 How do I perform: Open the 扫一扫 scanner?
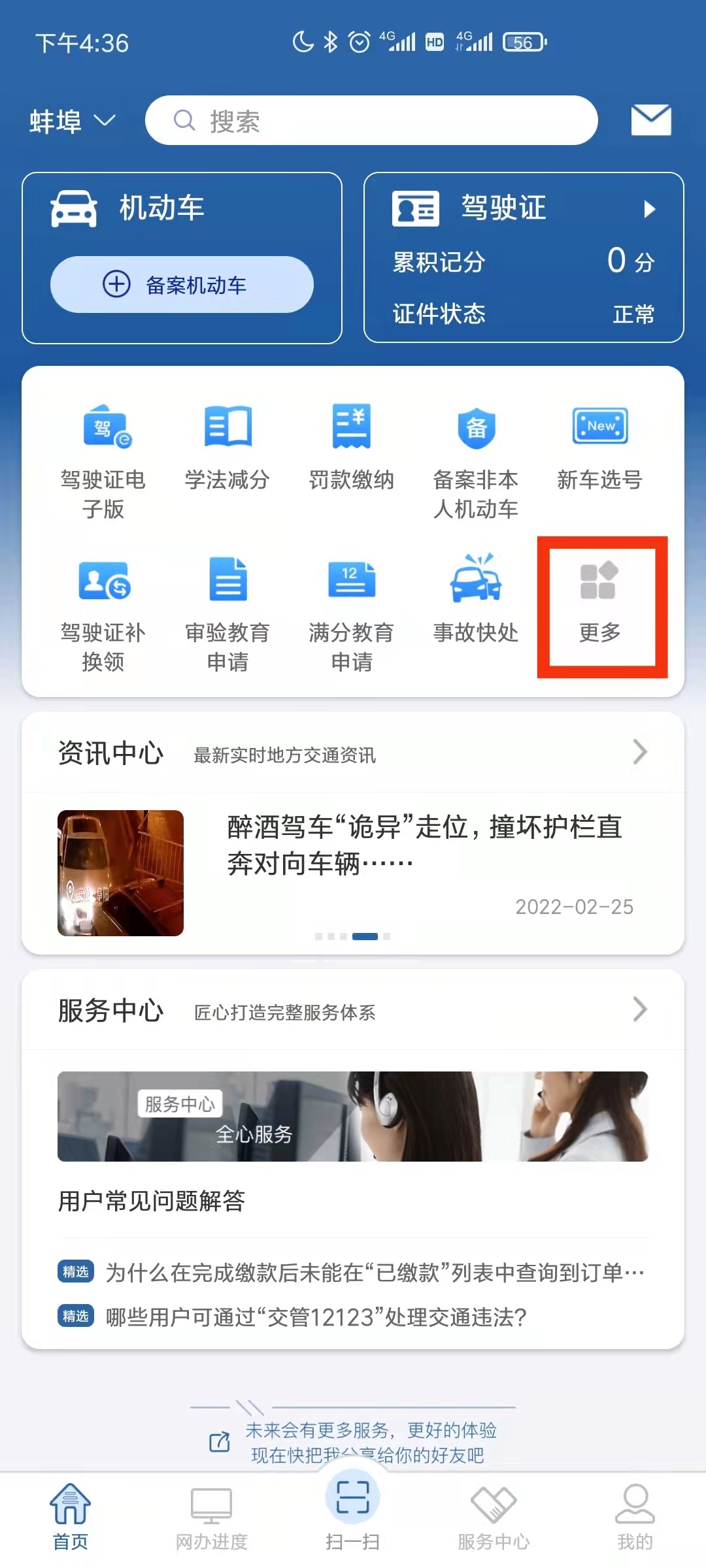(352, 1509)
